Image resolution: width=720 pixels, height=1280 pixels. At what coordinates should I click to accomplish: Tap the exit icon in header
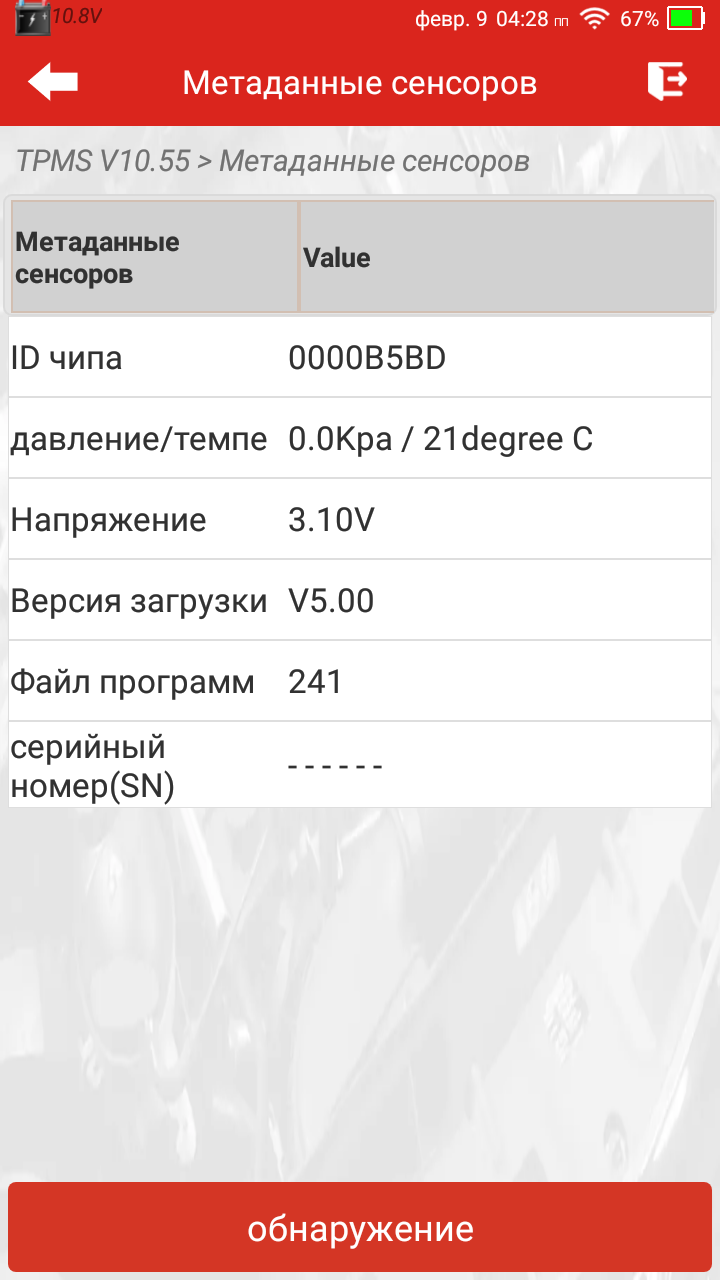click(x=667, y=81)
